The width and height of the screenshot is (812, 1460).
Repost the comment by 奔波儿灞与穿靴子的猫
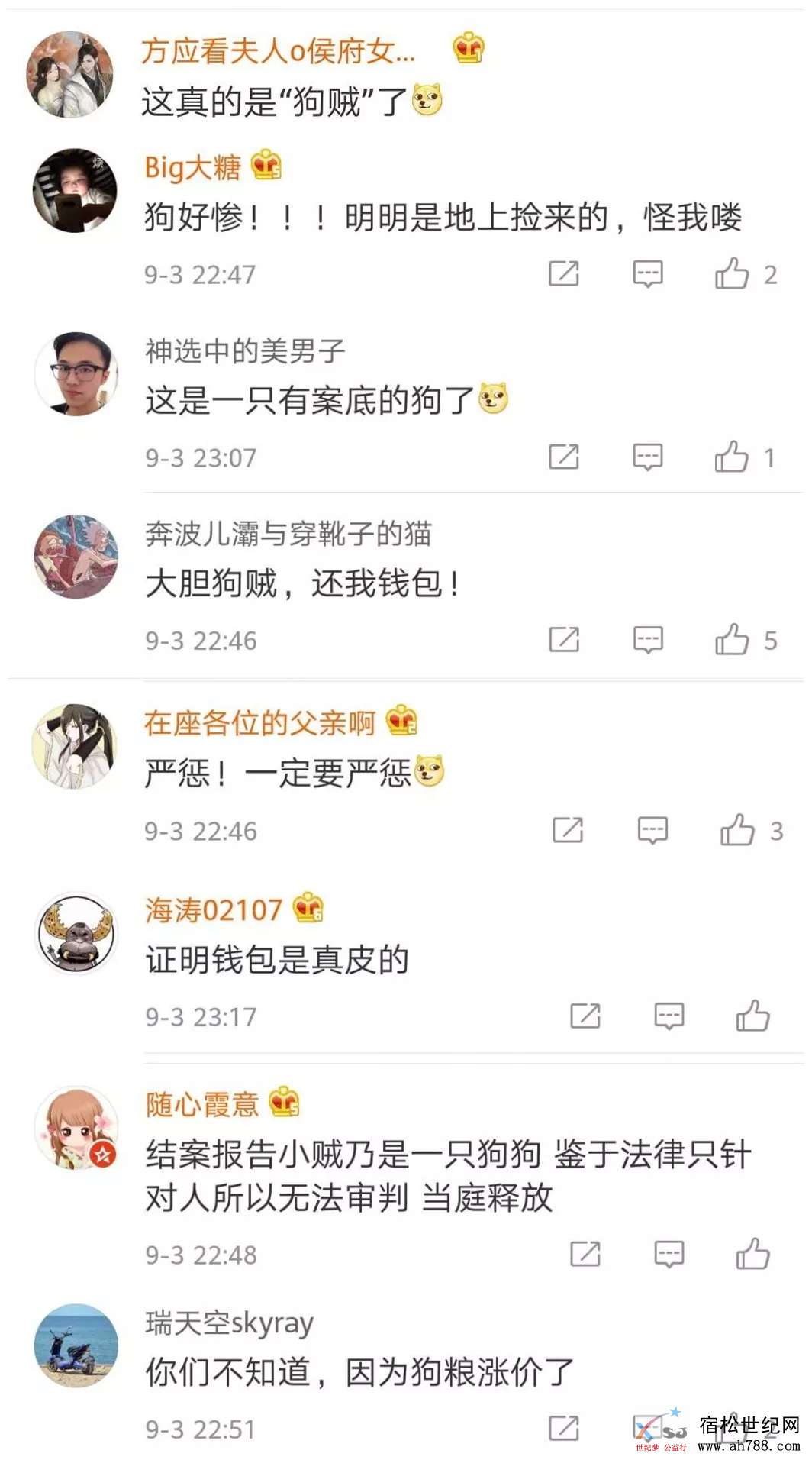point(564,639)
